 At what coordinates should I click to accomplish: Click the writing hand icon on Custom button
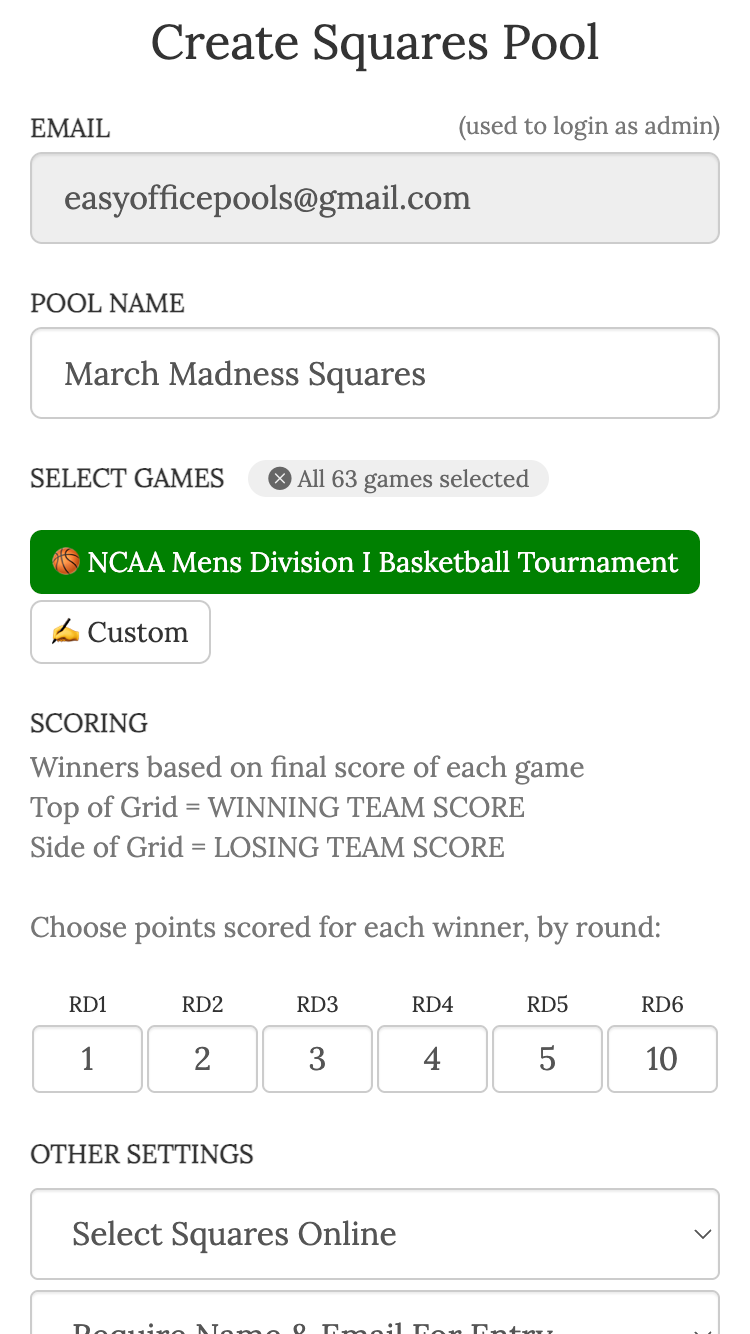pos(65,631)
